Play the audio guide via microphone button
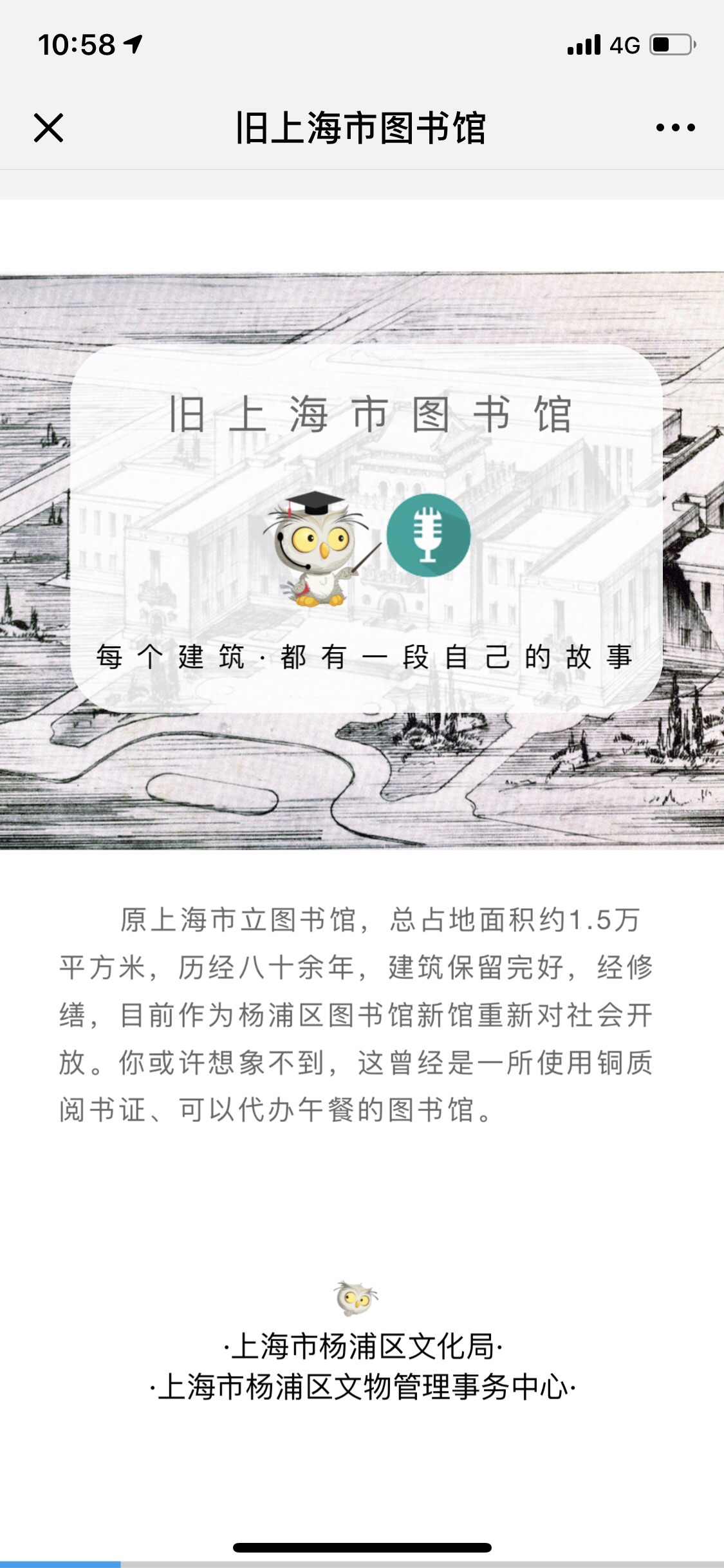Viewport: 724px width, 1568px height. (428, 535)
